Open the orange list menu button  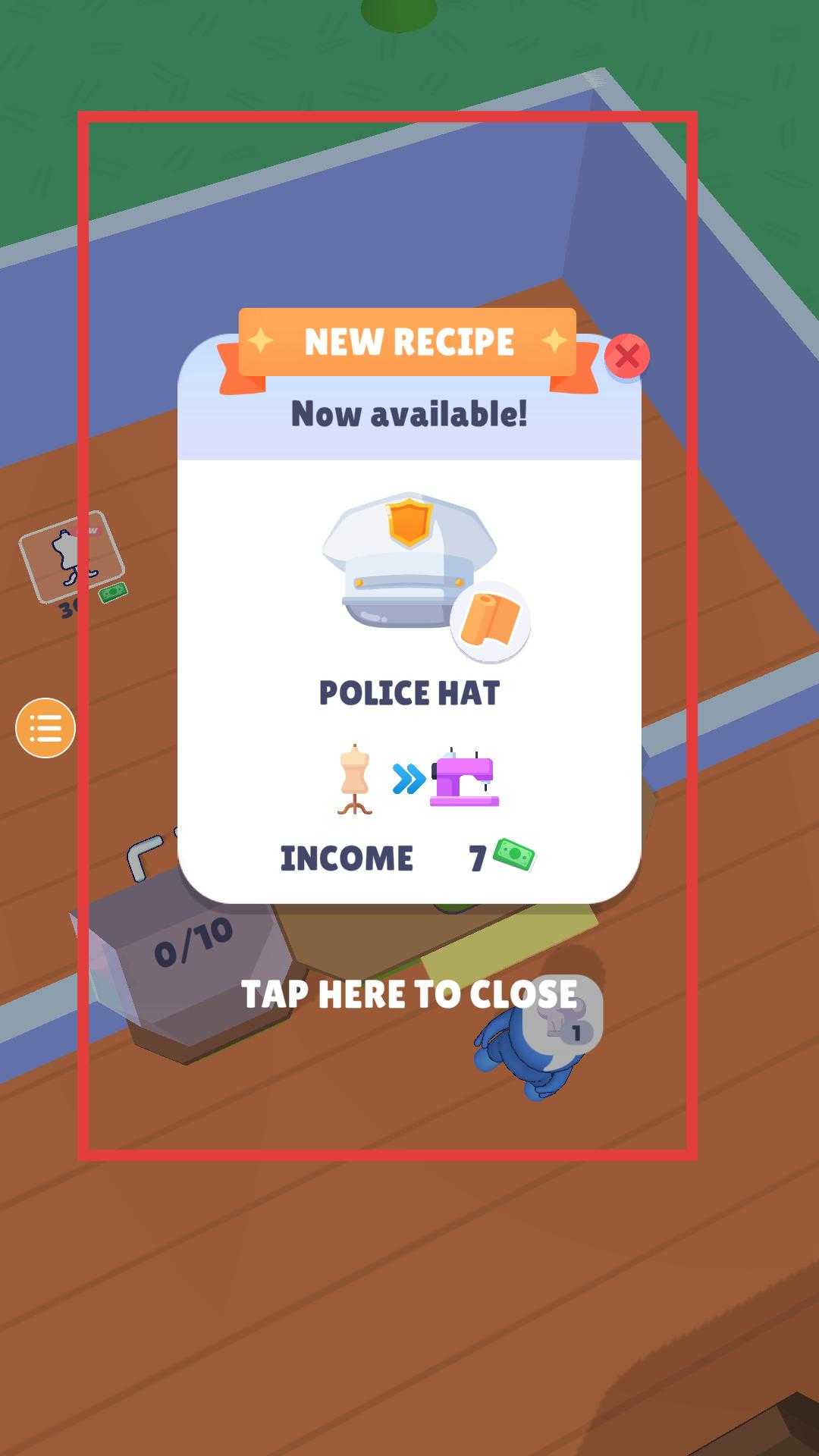pos(45,728)
